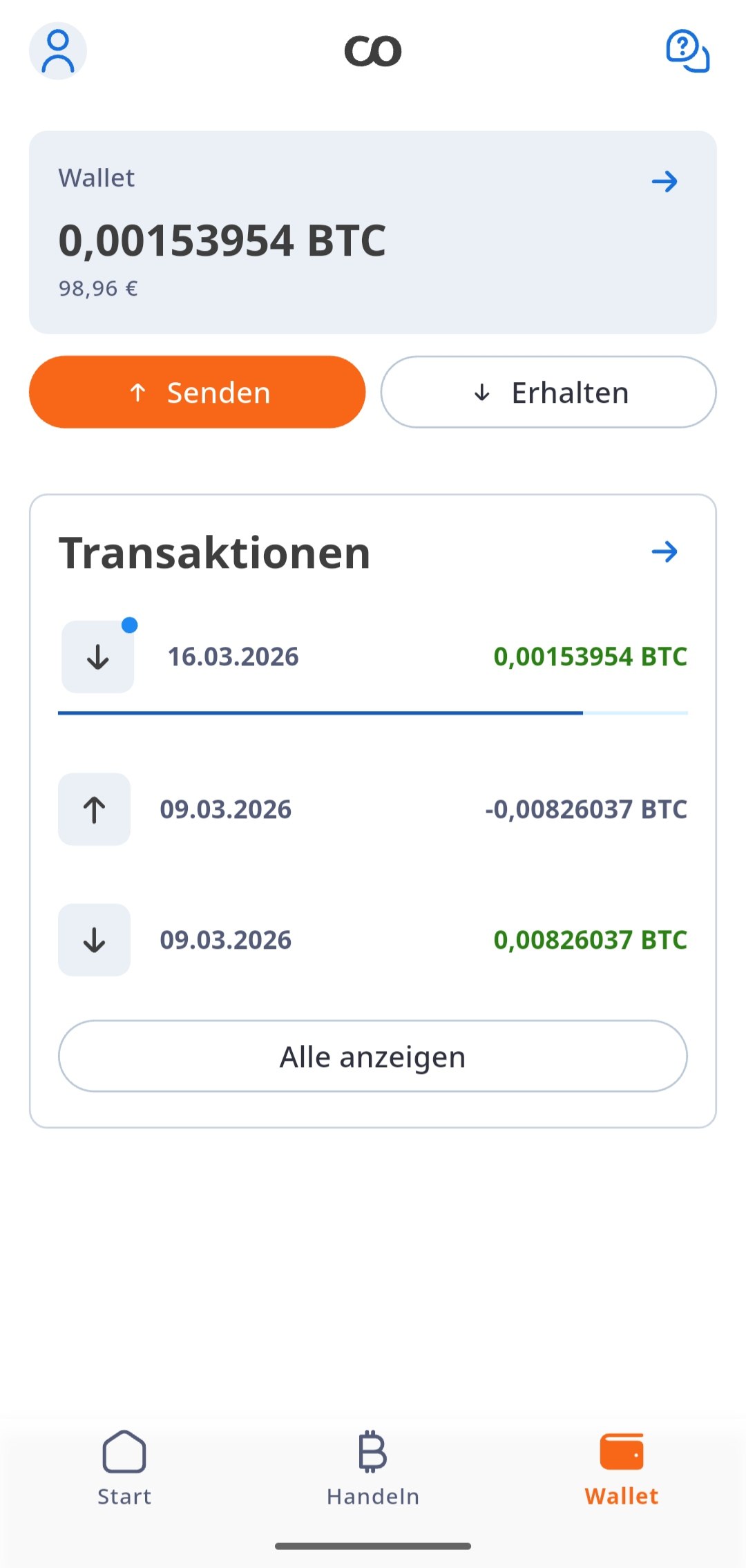
Task: Tap the Erhalten button
Action: pos(548,393)
